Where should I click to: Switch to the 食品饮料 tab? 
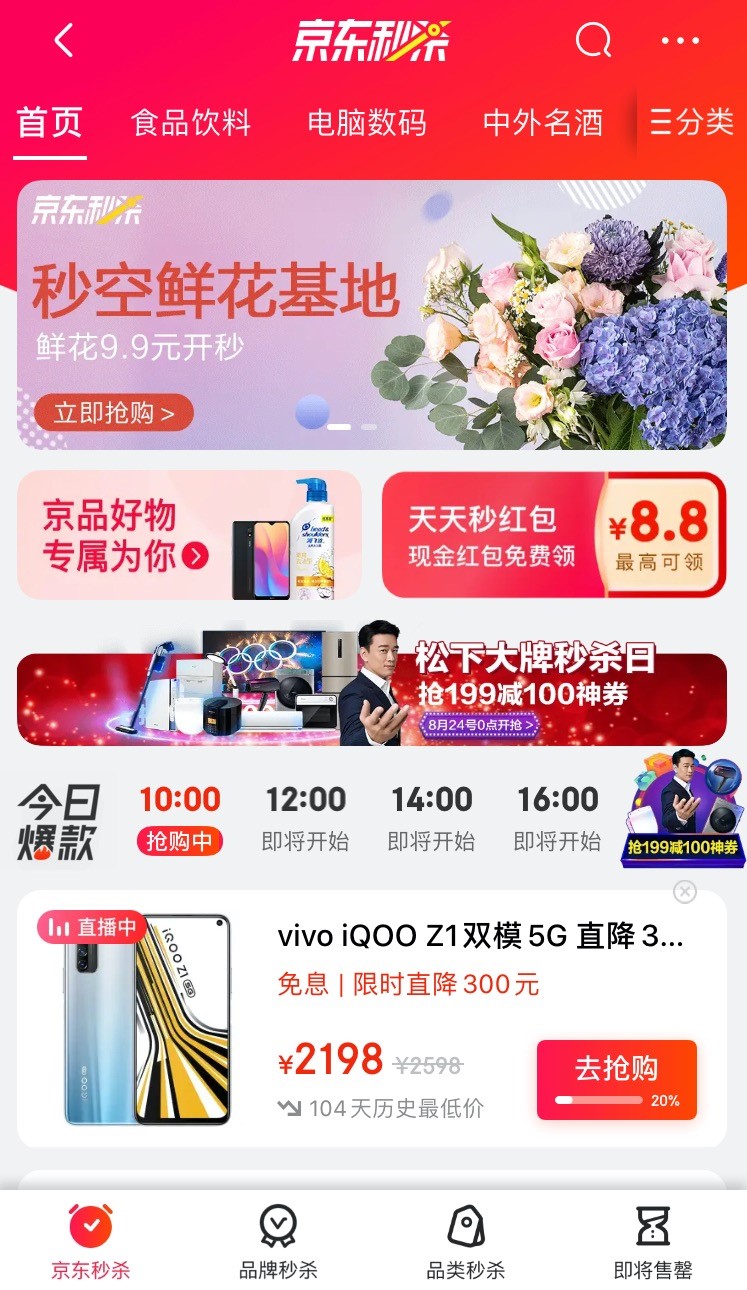point(191,123)
